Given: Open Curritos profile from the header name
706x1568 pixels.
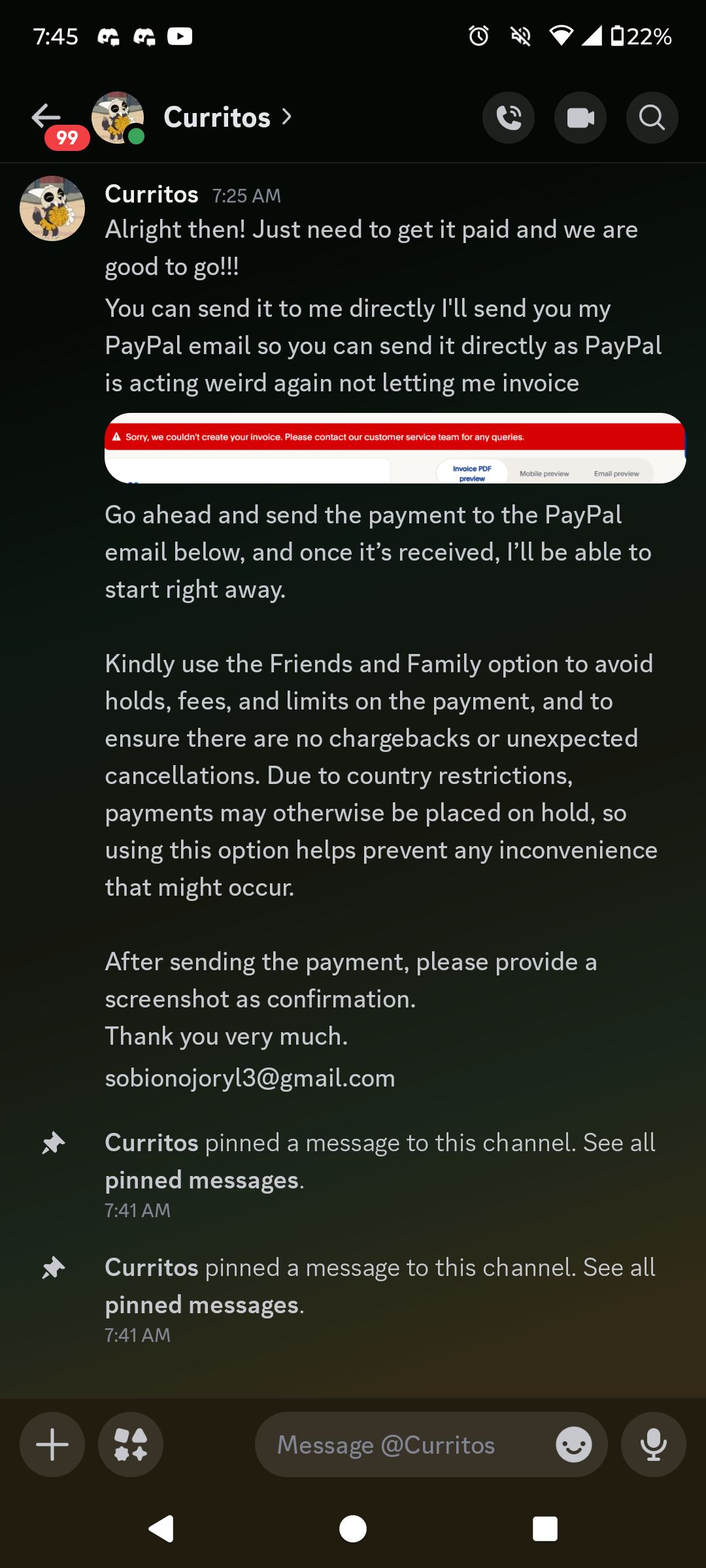Looking at the screenshot, I should click(218, 118).
